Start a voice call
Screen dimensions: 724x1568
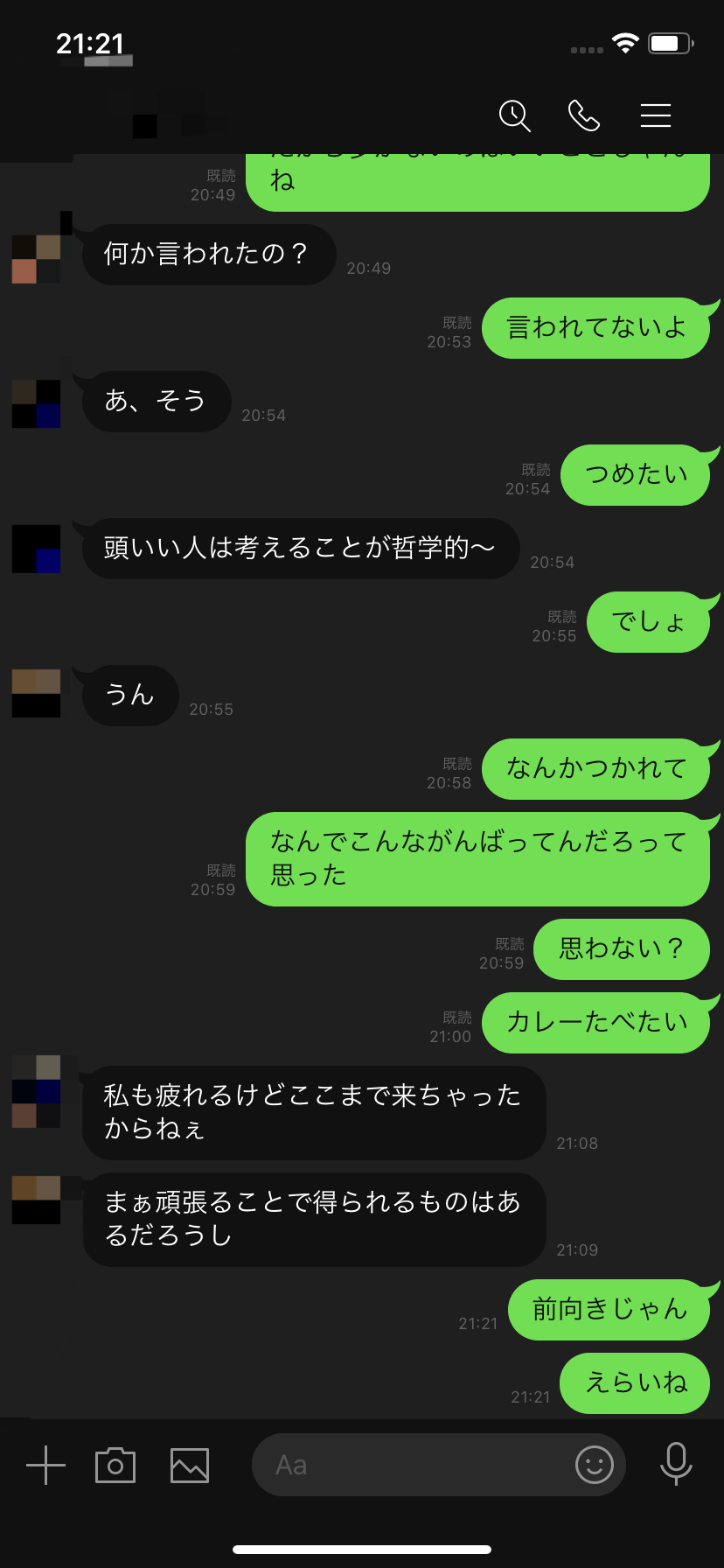click(584, 115)
